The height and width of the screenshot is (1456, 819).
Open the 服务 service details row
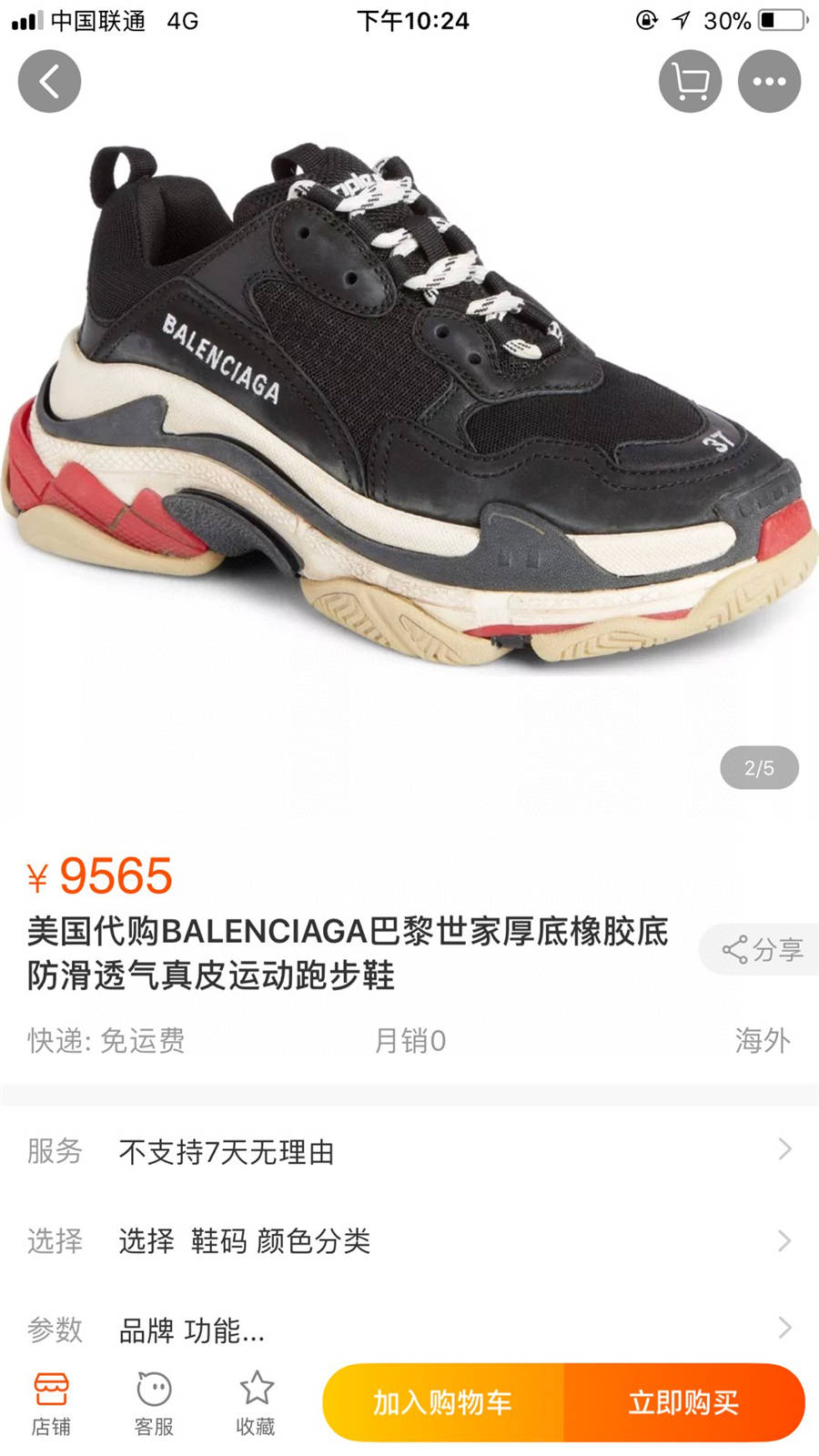pos(409,1151)
